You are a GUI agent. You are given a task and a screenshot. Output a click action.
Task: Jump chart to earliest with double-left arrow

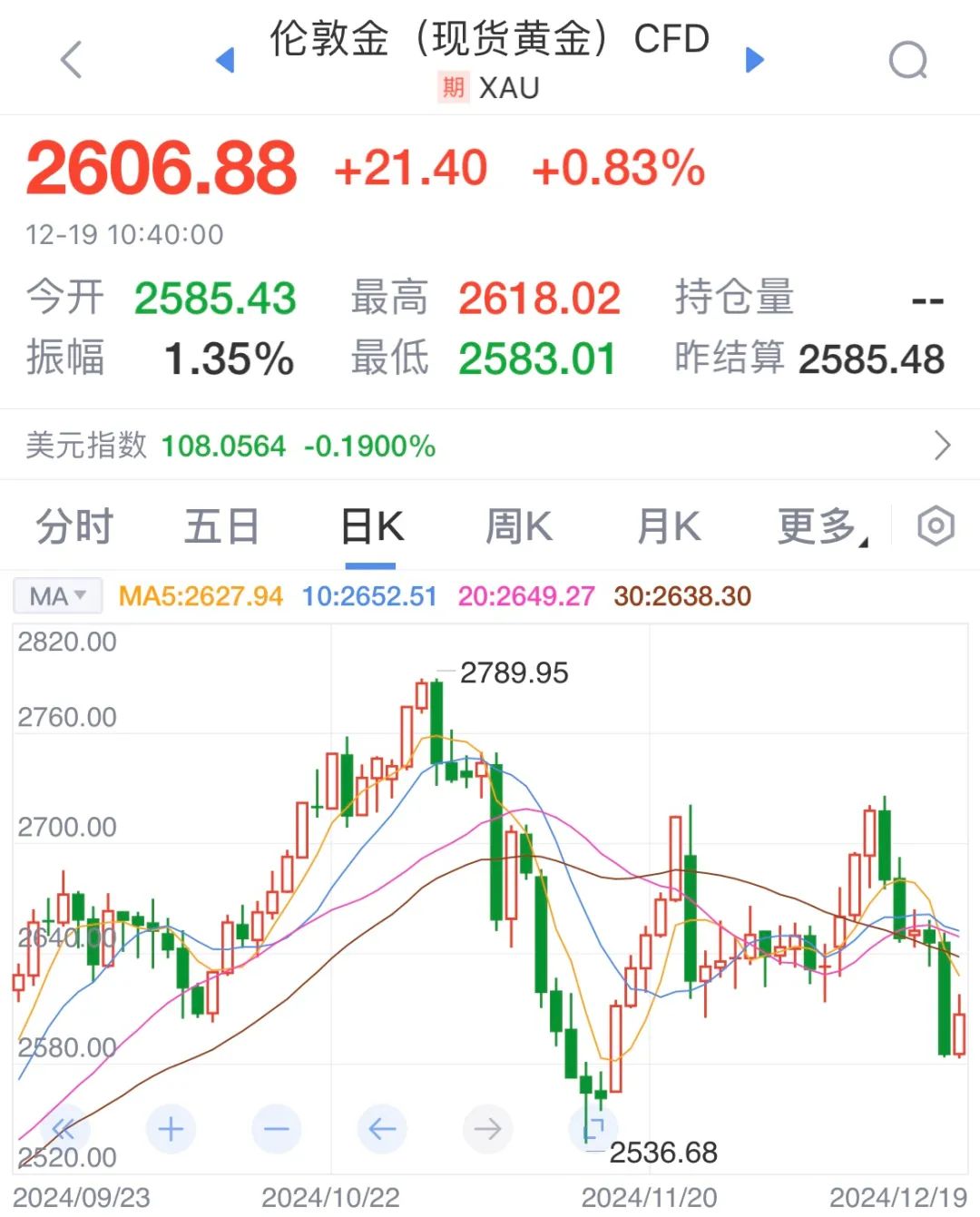coord(64,1129)
